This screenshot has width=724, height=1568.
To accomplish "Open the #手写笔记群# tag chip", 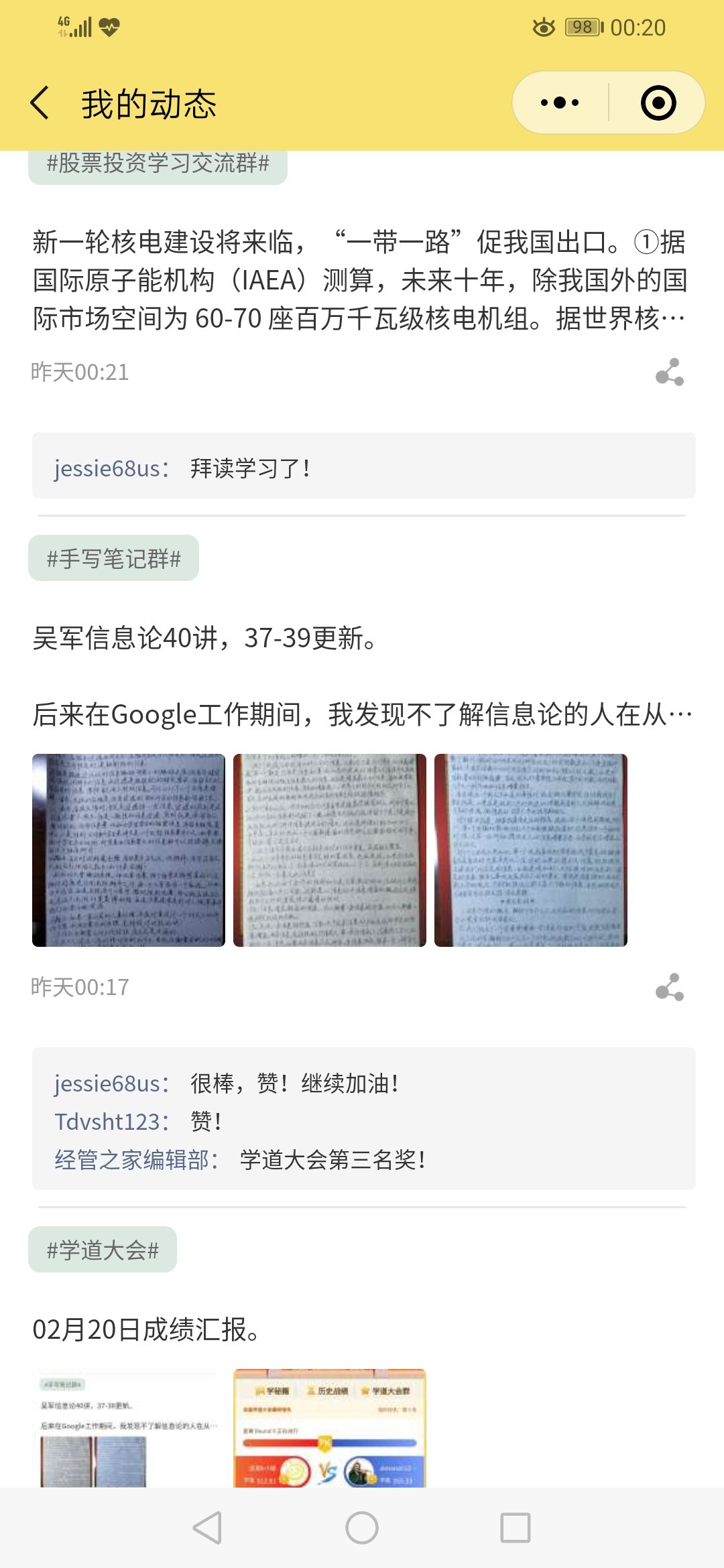I will click(x=113, y=558).
